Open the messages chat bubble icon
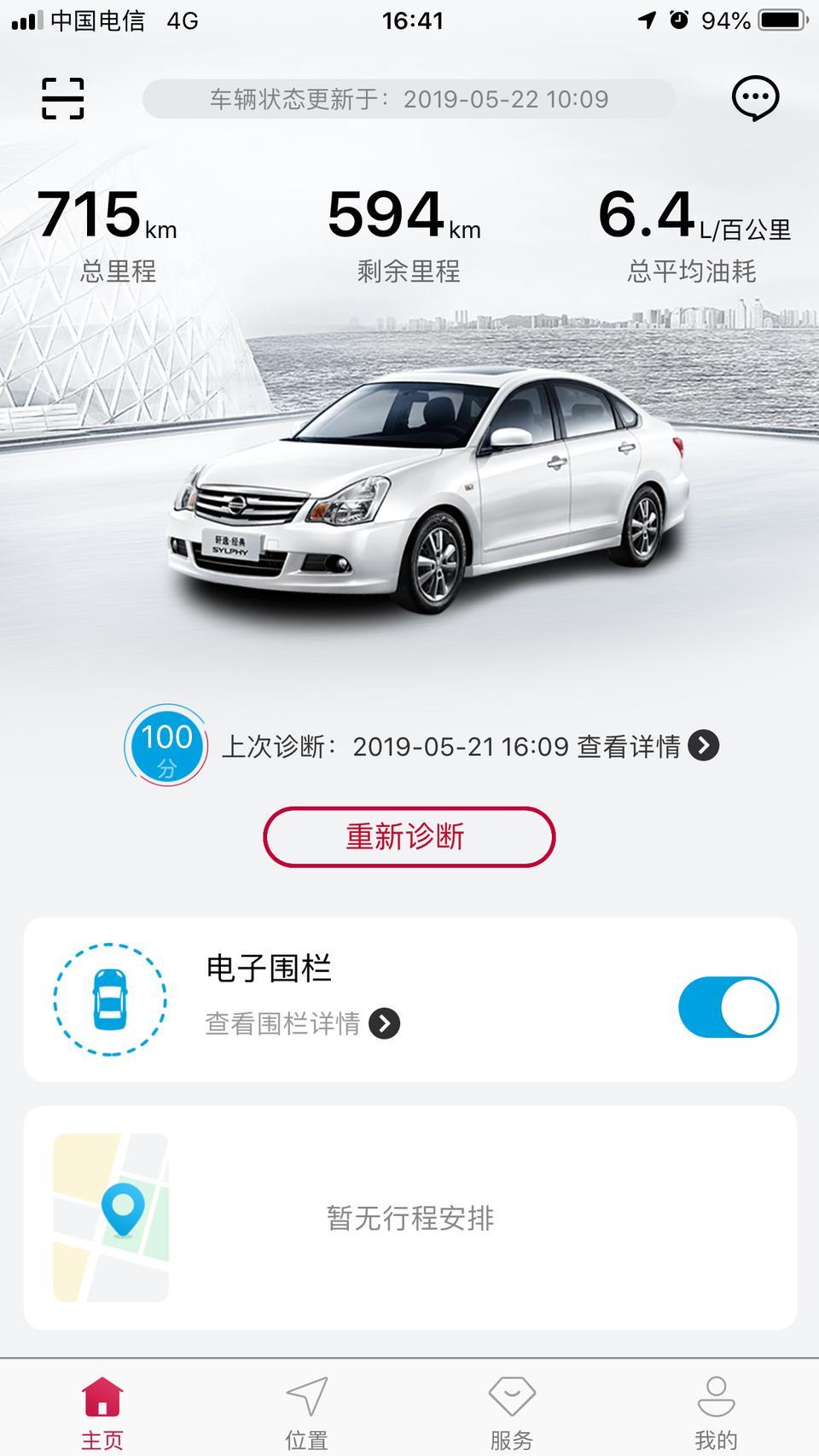 pyautogui.click(x=755, y=98)
